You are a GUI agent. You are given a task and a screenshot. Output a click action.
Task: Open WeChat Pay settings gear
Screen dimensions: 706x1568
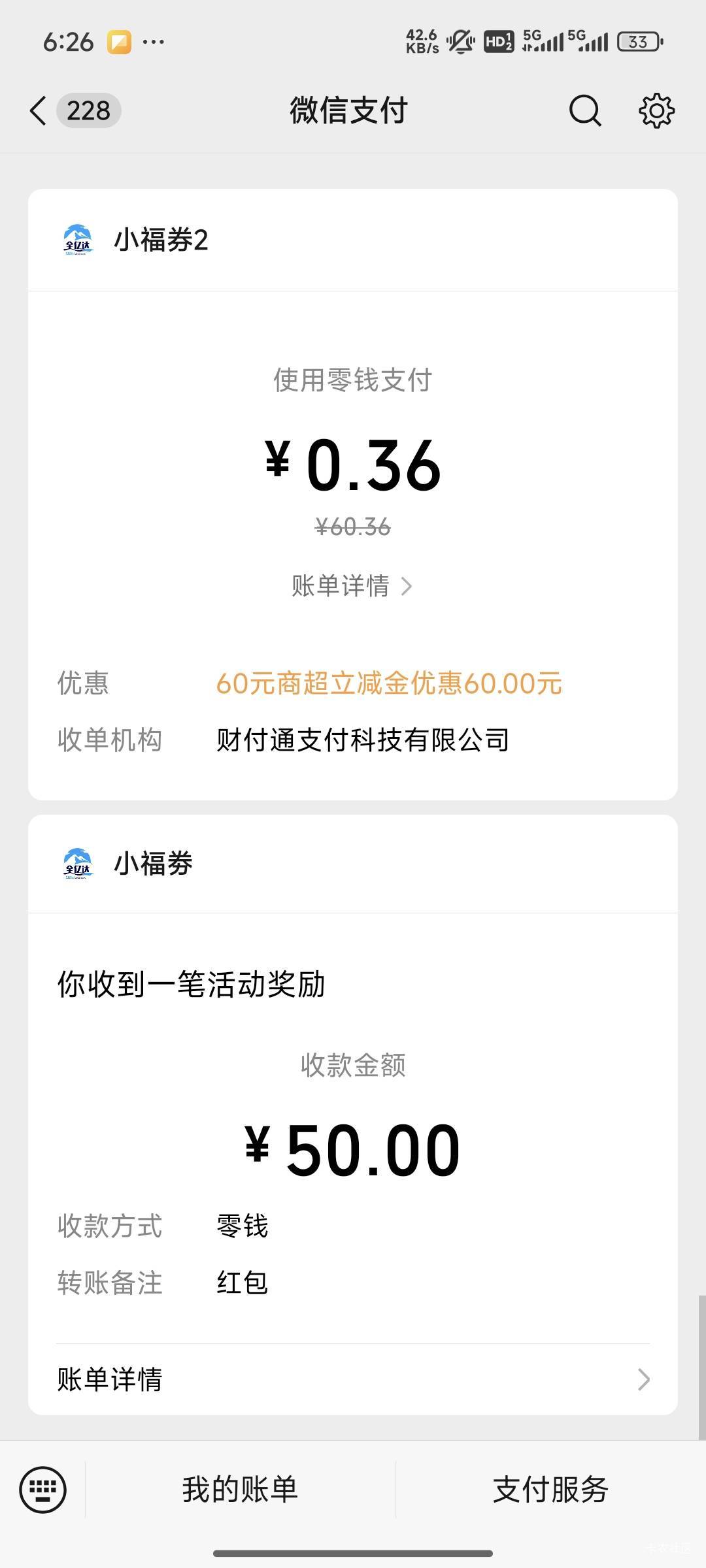656,110
